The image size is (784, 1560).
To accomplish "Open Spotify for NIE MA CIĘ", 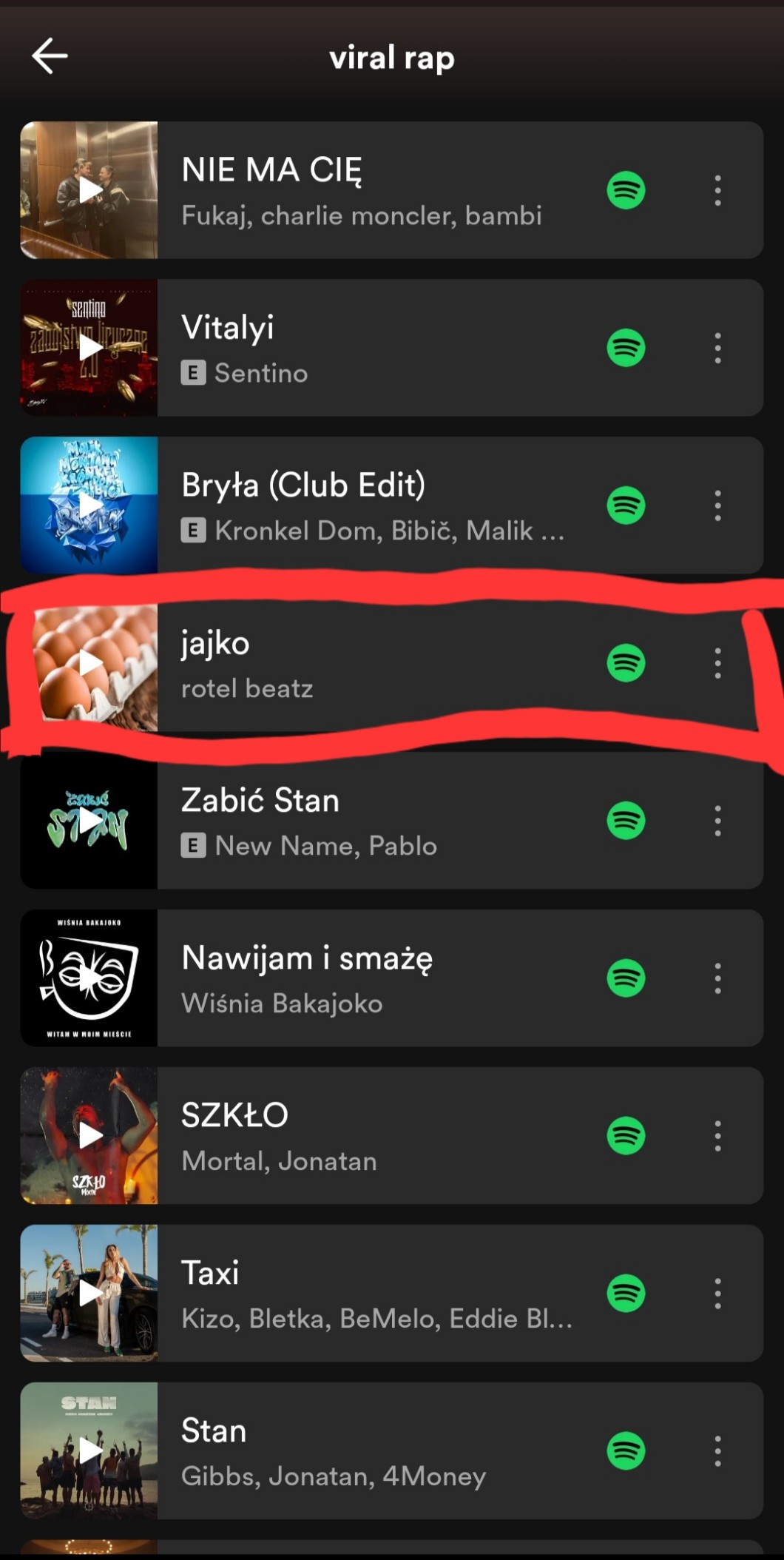I will click(x=626, y=190).
